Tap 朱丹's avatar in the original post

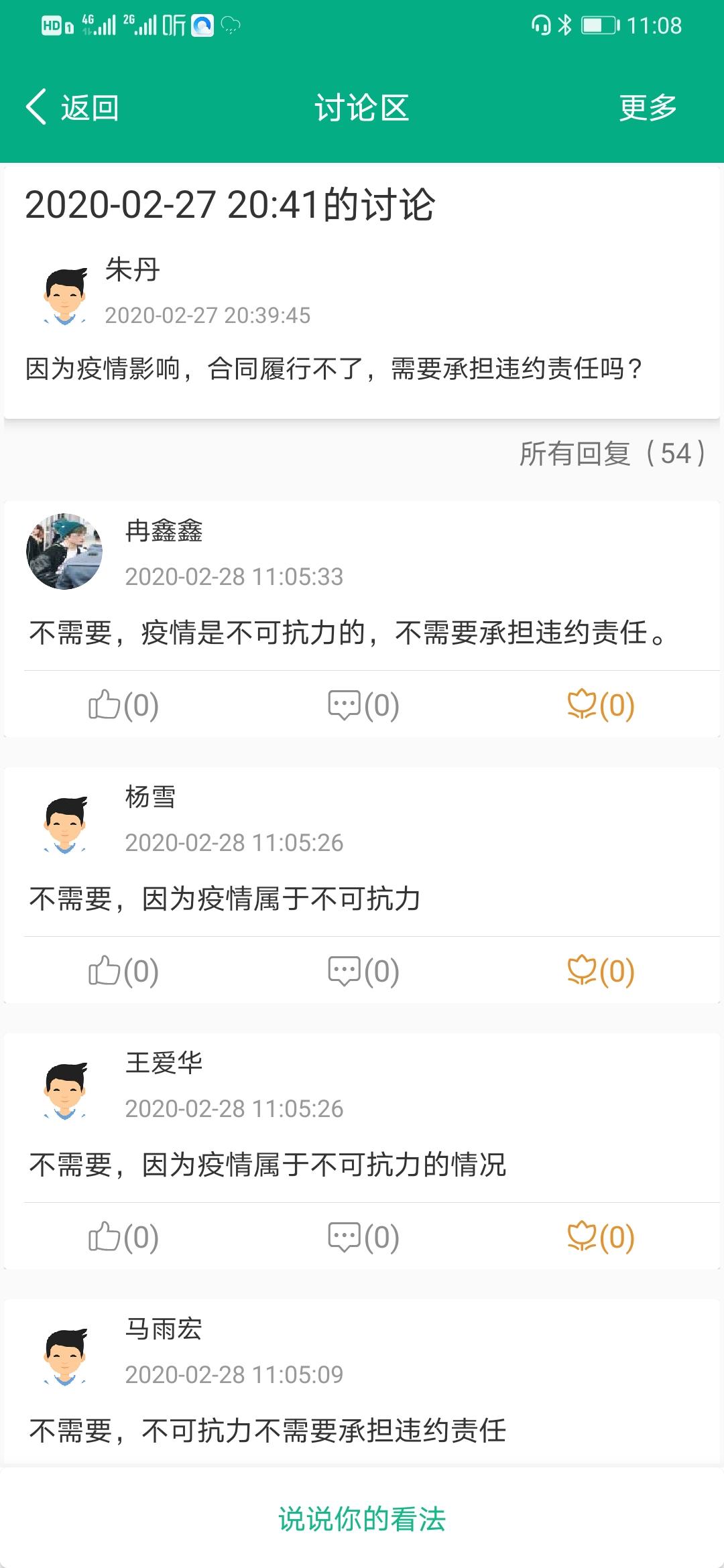click(x=65, y=291)
